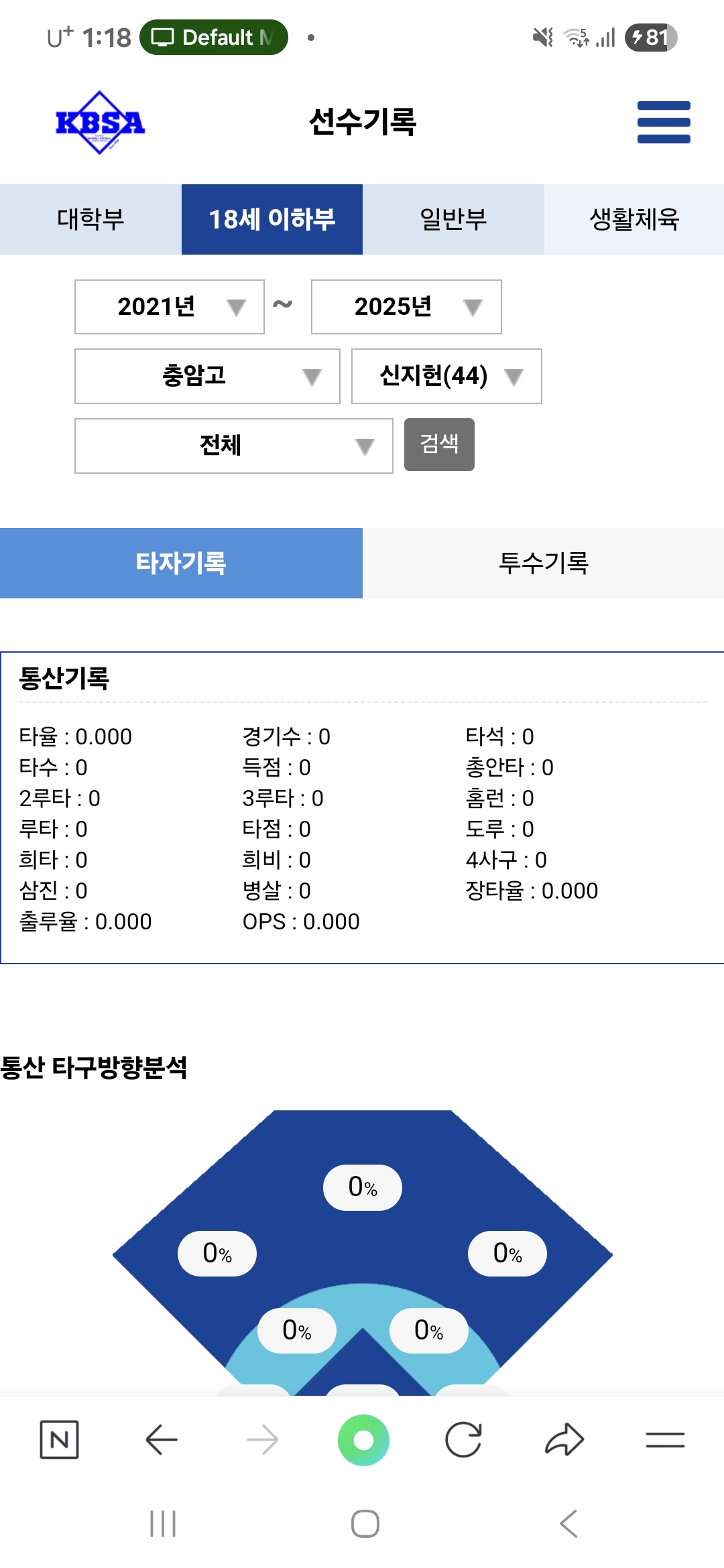Open the 생활체육 tab
Image resolution: width=724 pixels, height=1568 pixels.
click(x=634, y=219)
